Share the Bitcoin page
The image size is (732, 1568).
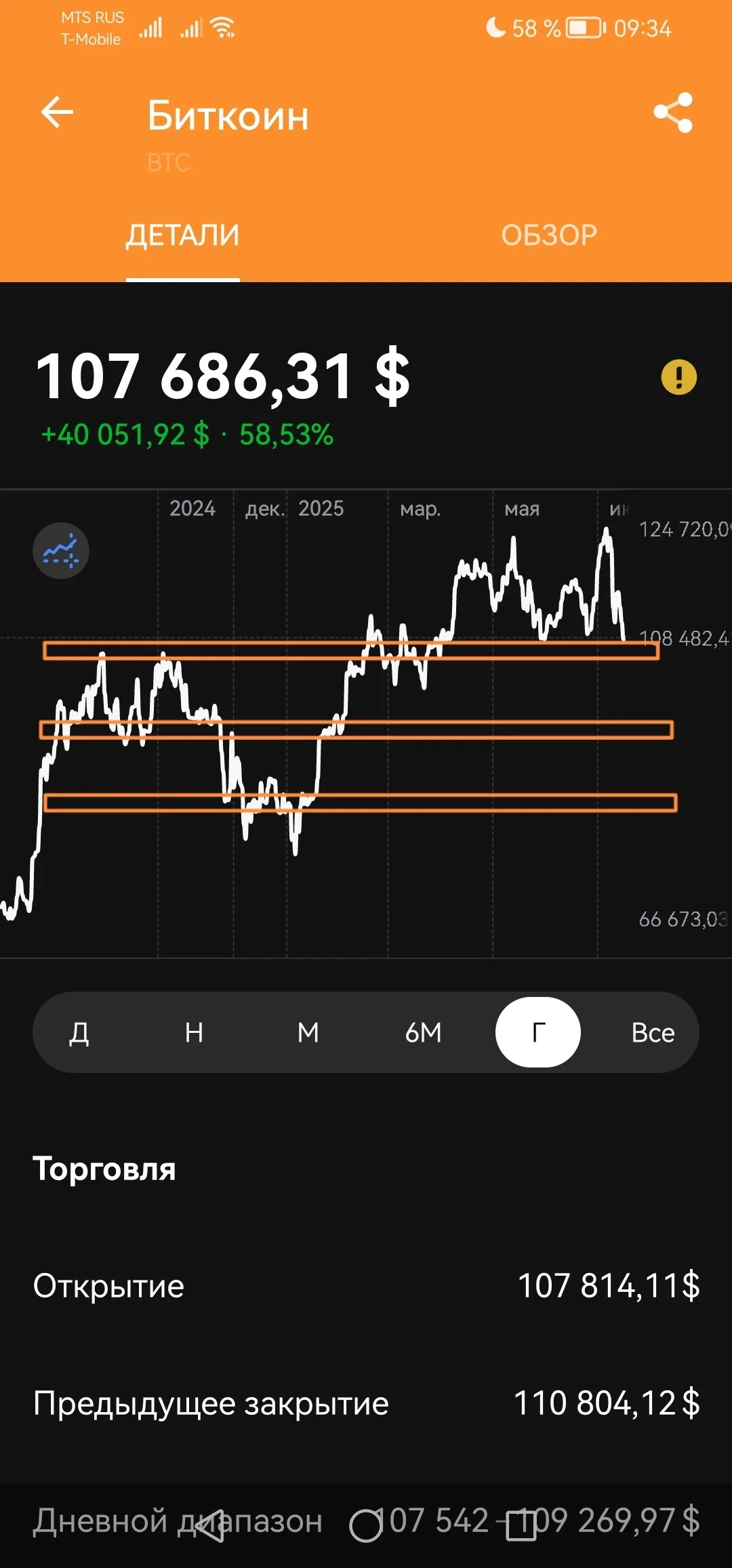[x=673, y=113]
